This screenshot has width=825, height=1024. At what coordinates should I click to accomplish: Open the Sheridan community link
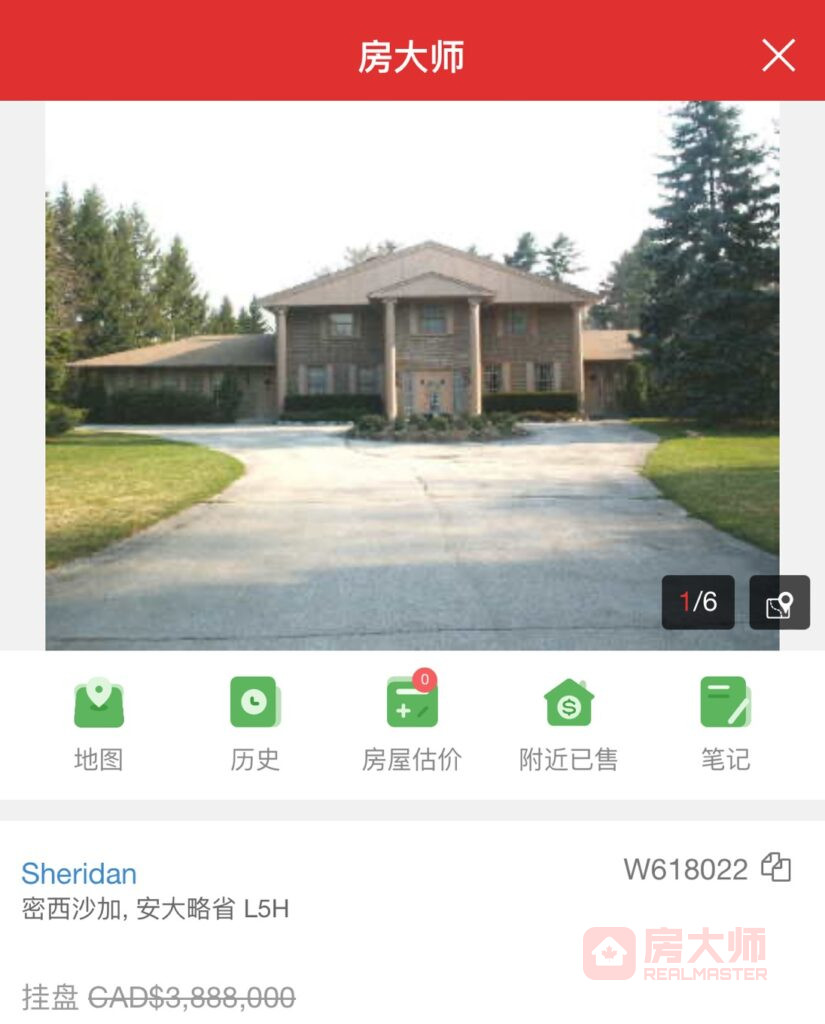(x=79, y=873)
